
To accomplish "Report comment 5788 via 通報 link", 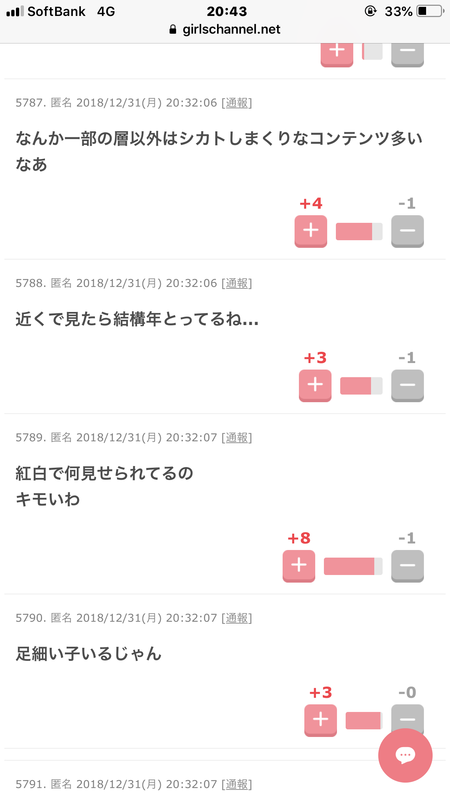I will click(x=237, y=283).
